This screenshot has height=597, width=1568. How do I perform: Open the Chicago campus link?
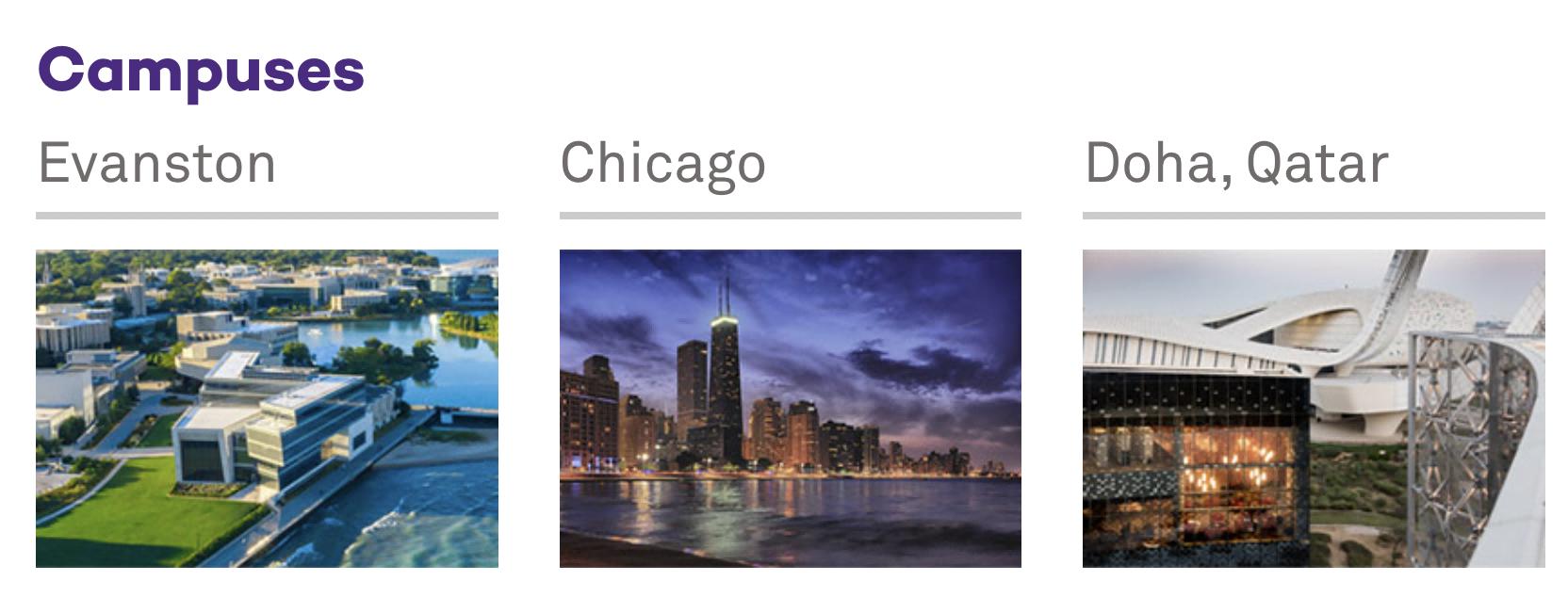(662, 164)
